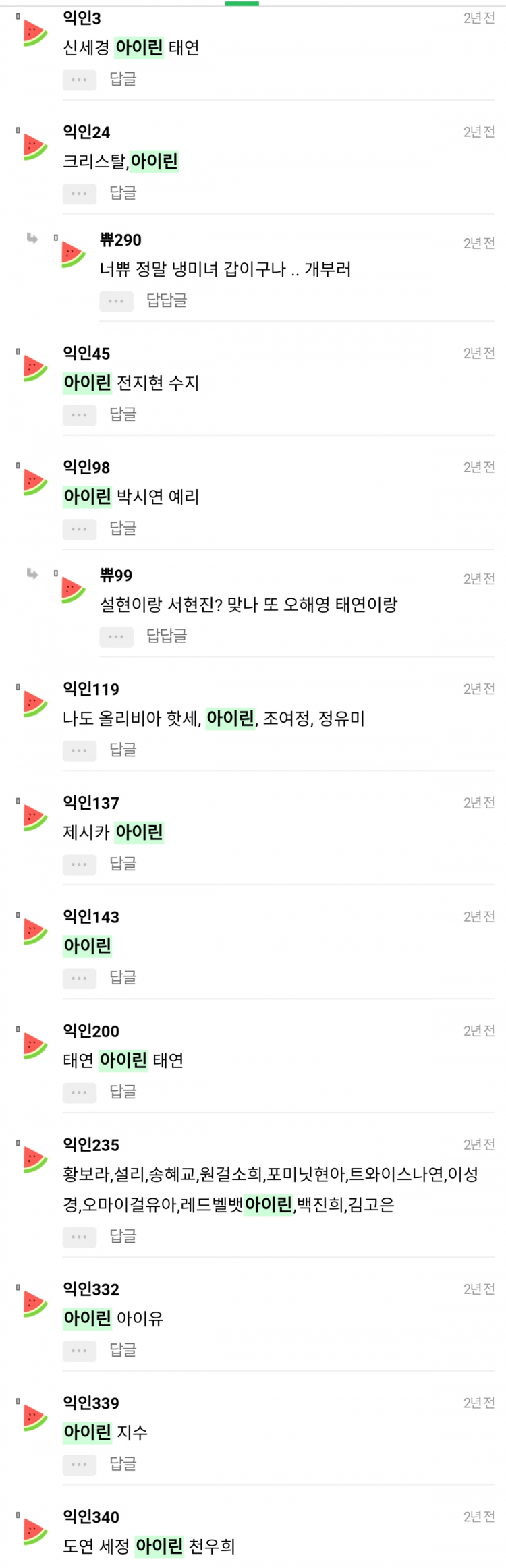Reply to 익인235's comment
This screenshot has height=1568, width=506.
click(123, 1236)
